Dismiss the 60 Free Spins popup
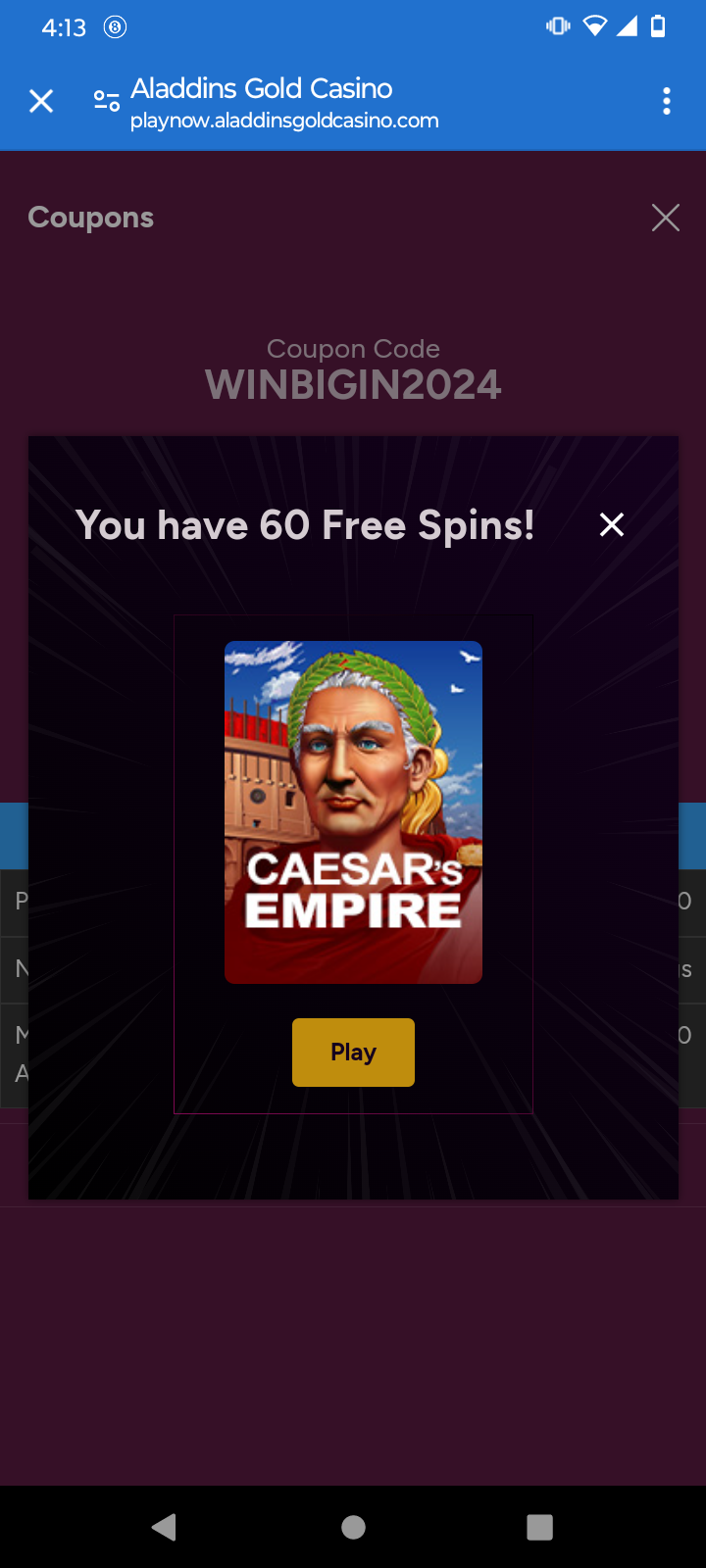This screenshot has height=1568, width=706. tap(612, 525)
